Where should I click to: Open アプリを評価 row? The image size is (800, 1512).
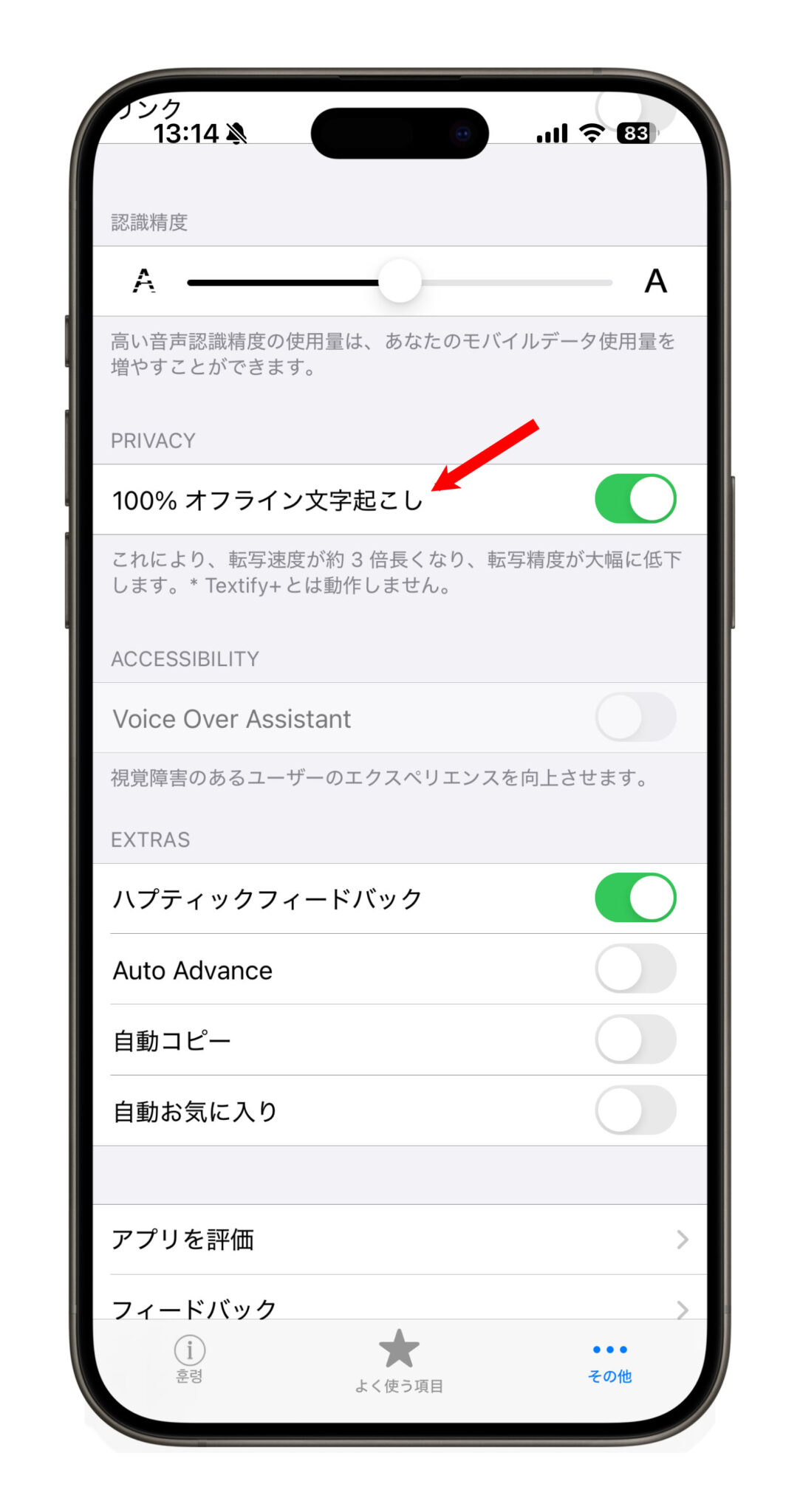[x=399, y=1239]
